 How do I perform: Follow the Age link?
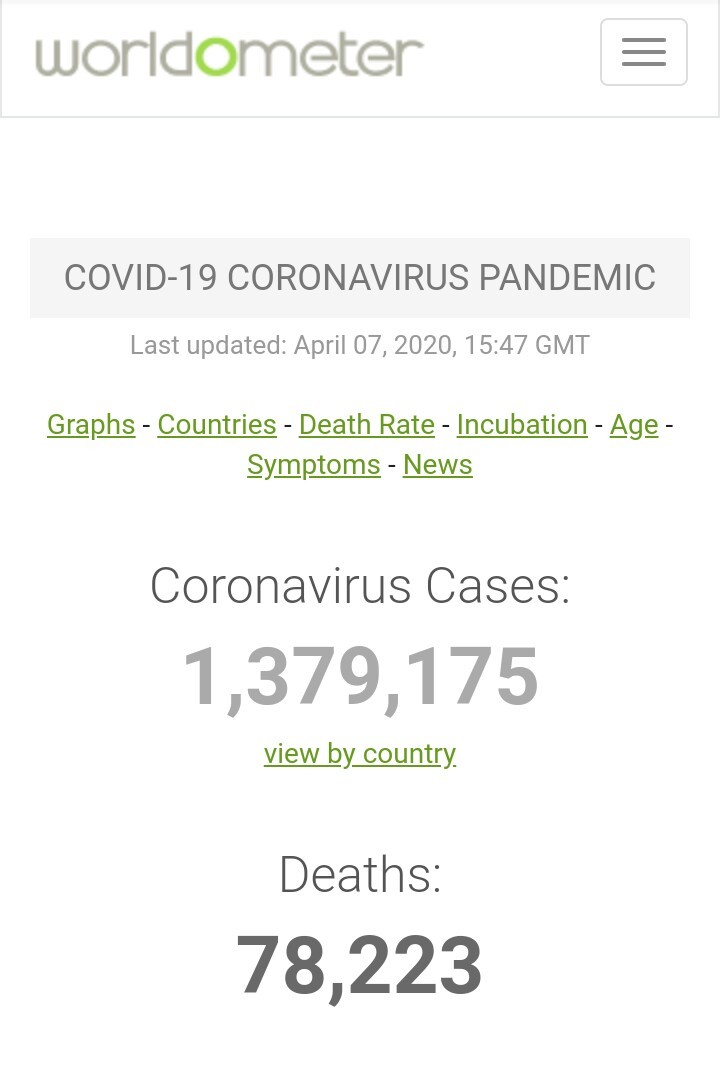coord(634,425)
